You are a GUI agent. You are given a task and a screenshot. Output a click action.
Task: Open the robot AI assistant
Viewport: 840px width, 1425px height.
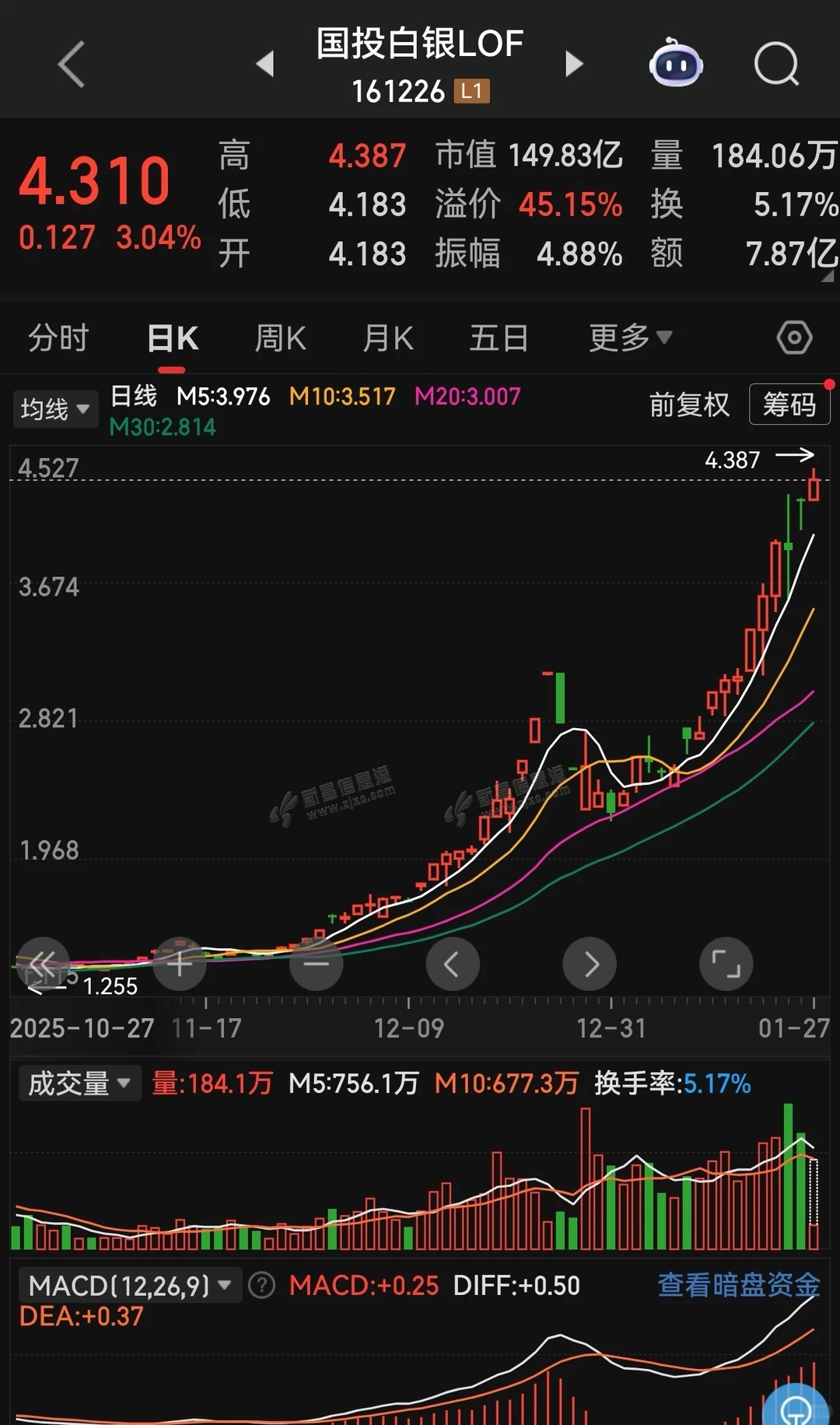675,64
